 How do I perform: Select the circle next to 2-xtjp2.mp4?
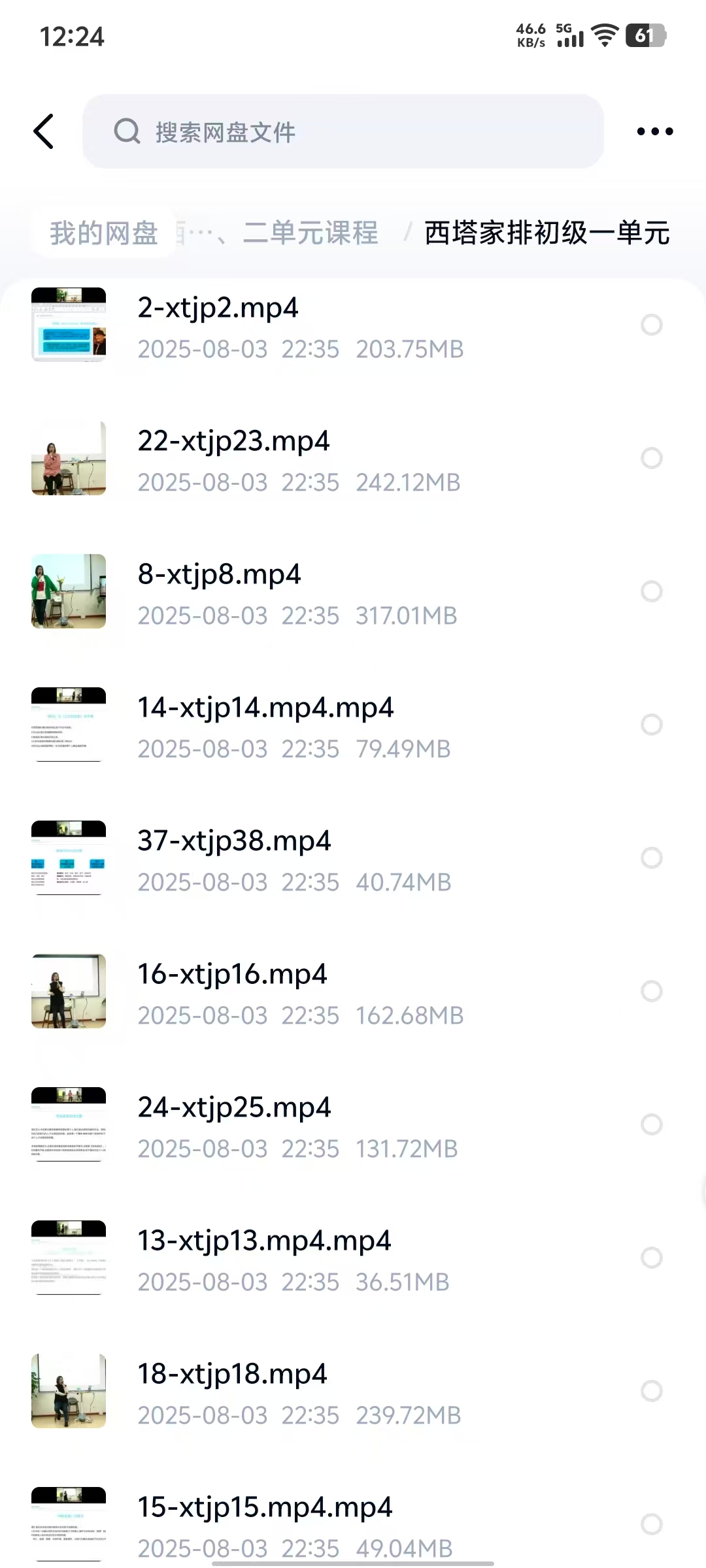(x=651, y=325)
